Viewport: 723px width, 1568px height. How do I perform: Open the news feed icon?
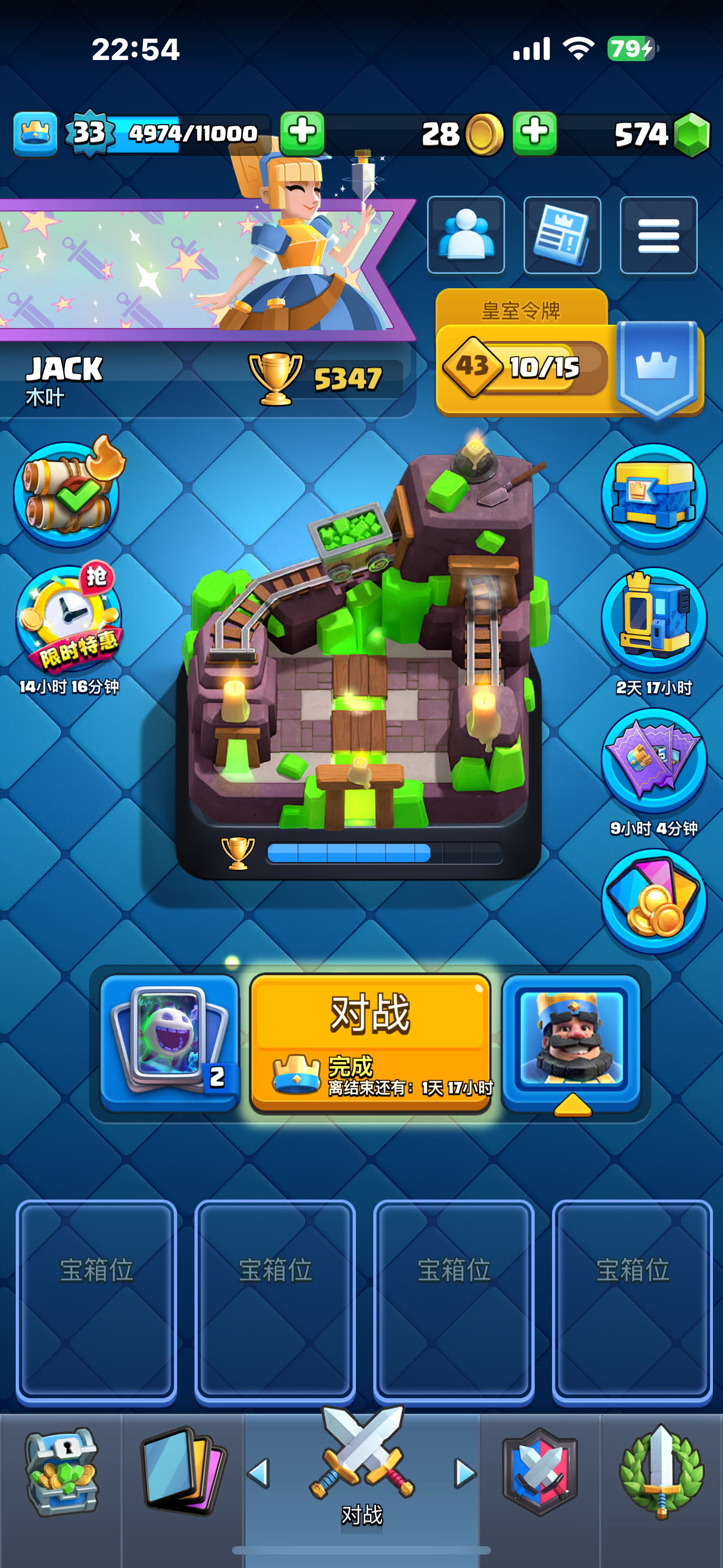coord(562,235)
